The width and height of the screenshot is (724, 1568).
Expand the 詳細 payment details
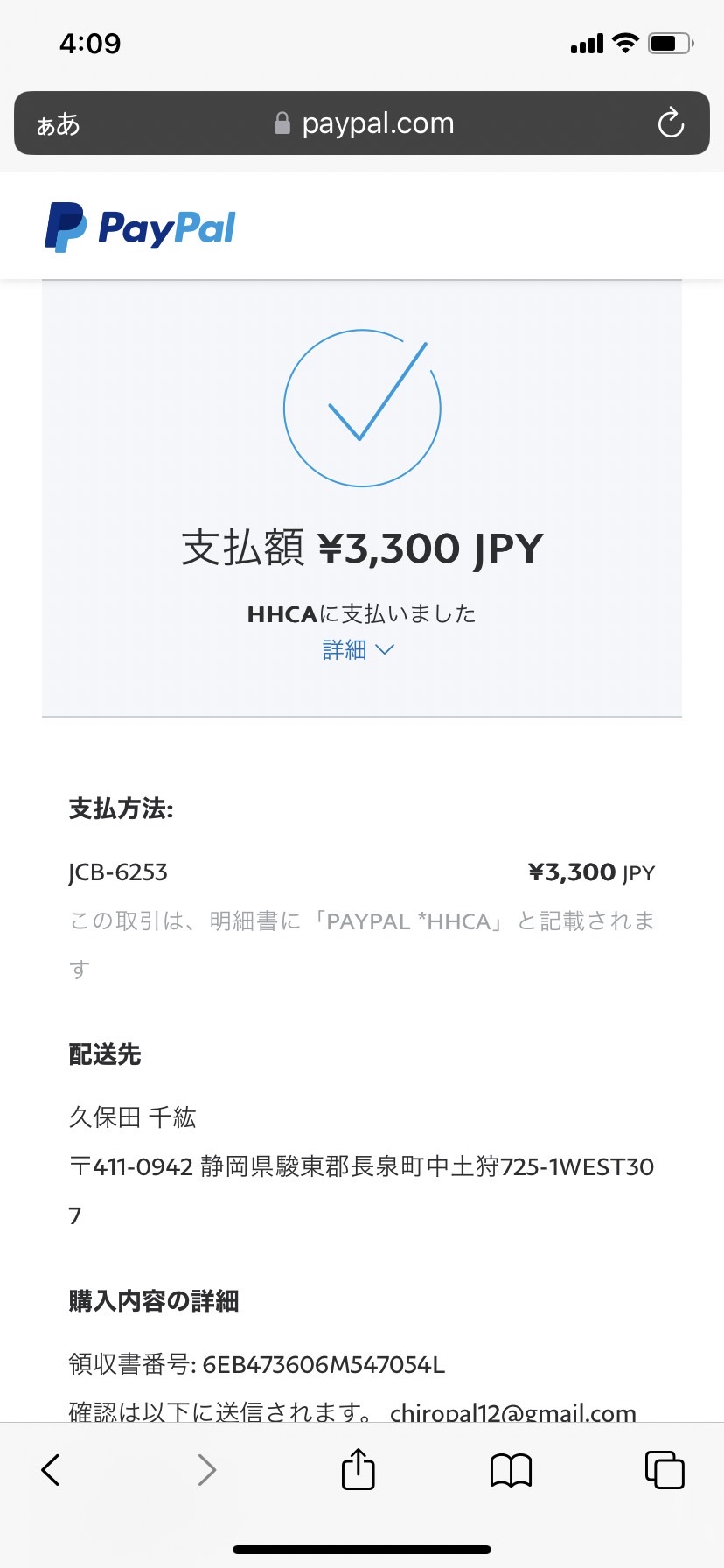click(x=359, y=649)
